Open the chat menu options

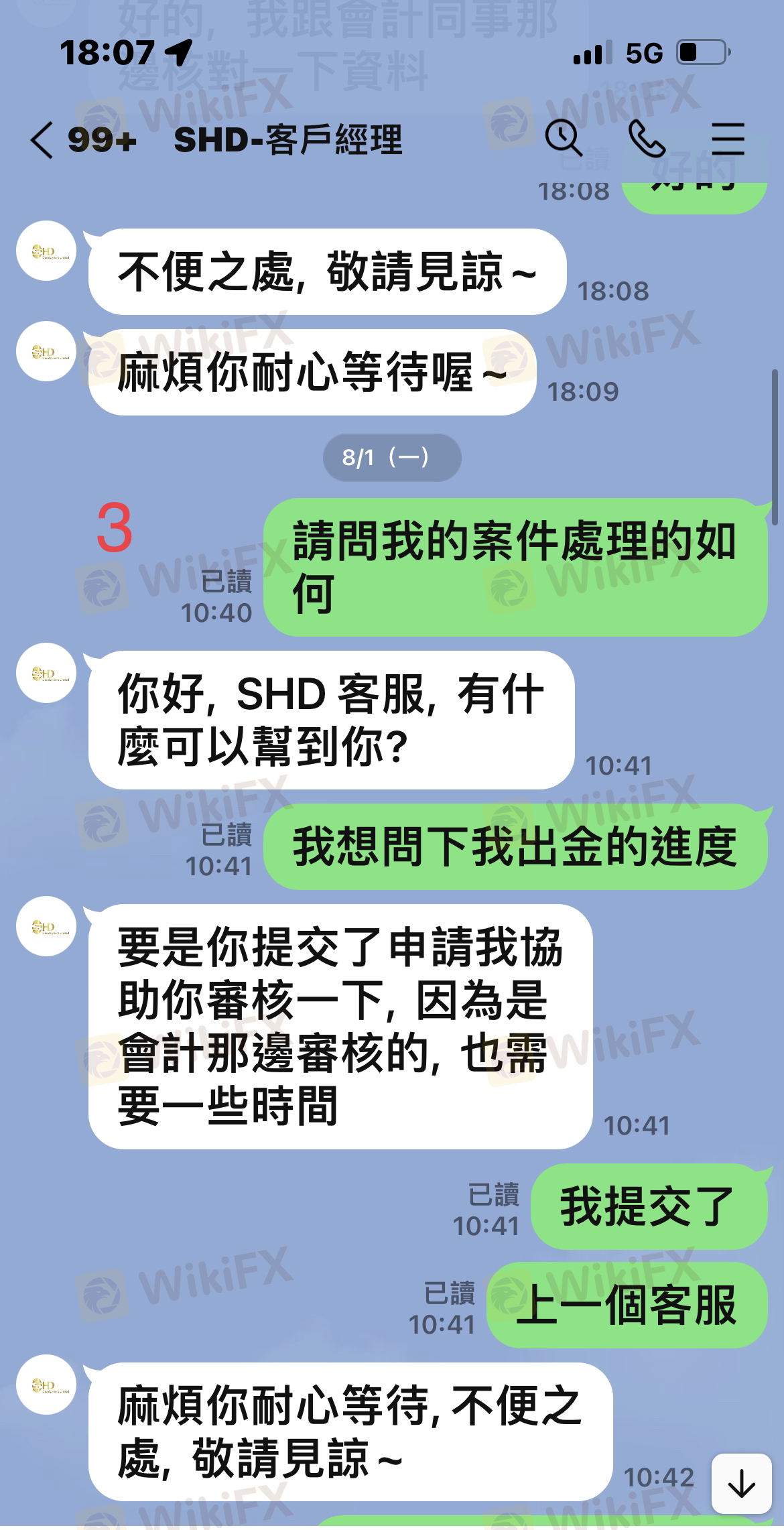pyautogui.click(x=728, y=139)
